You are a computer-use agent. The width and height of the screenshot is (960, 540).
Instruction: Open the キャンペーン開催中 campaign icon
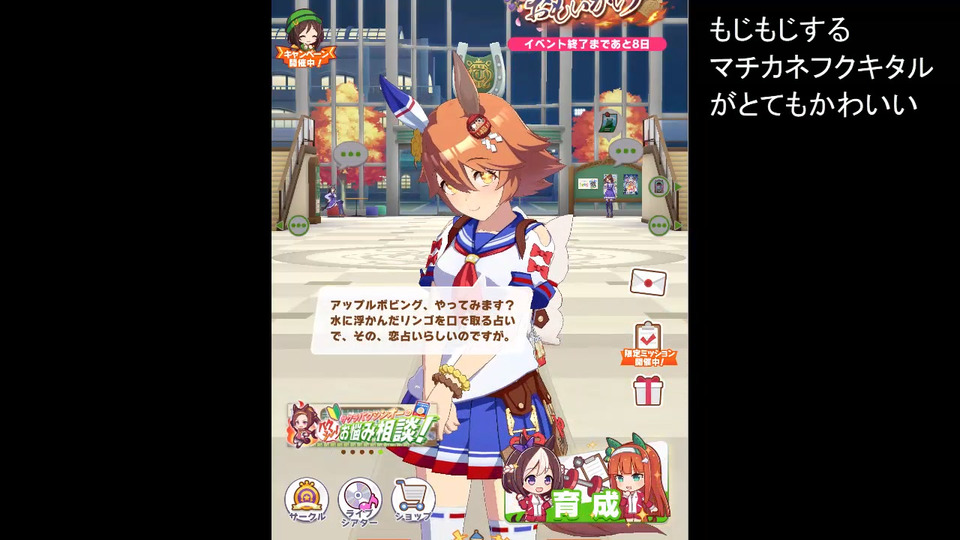pyautogui.click(x=308, y=37)
